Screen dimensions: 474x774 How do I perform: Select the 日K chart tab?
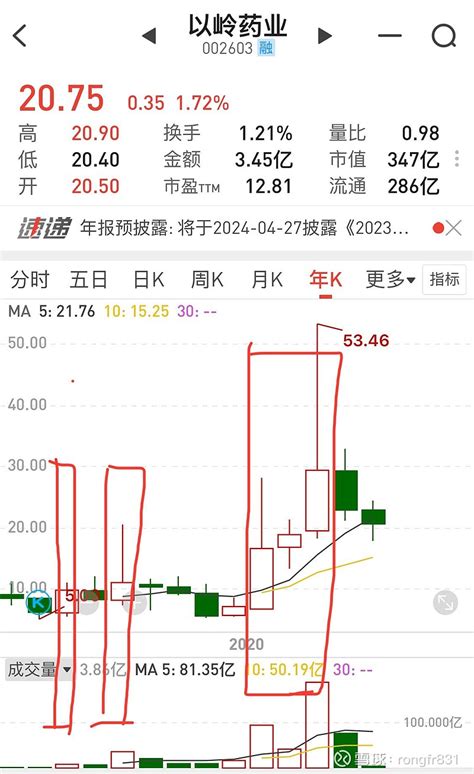pos(149,280)
